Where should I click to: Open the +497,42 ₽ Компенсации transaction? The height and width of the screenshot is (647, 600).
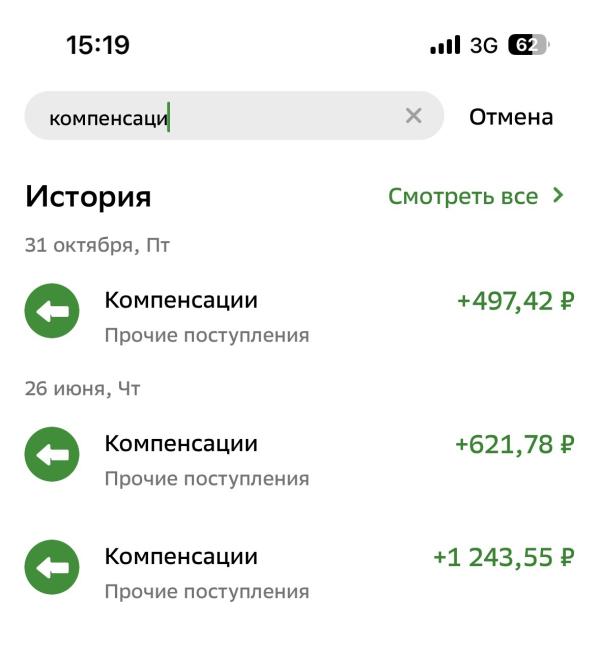(x=300, y=315)
